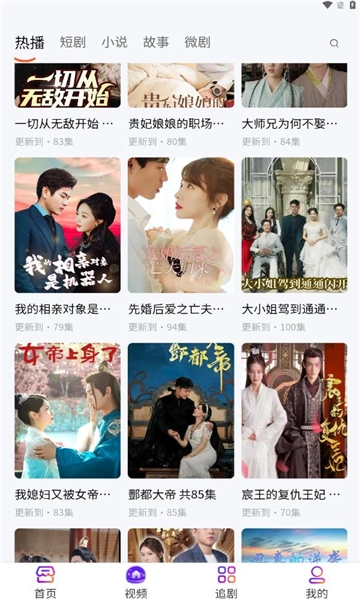Open the search icon
The height and width of the screenshot is (600, 360).
pyautogui.click(x=334, y=43)
